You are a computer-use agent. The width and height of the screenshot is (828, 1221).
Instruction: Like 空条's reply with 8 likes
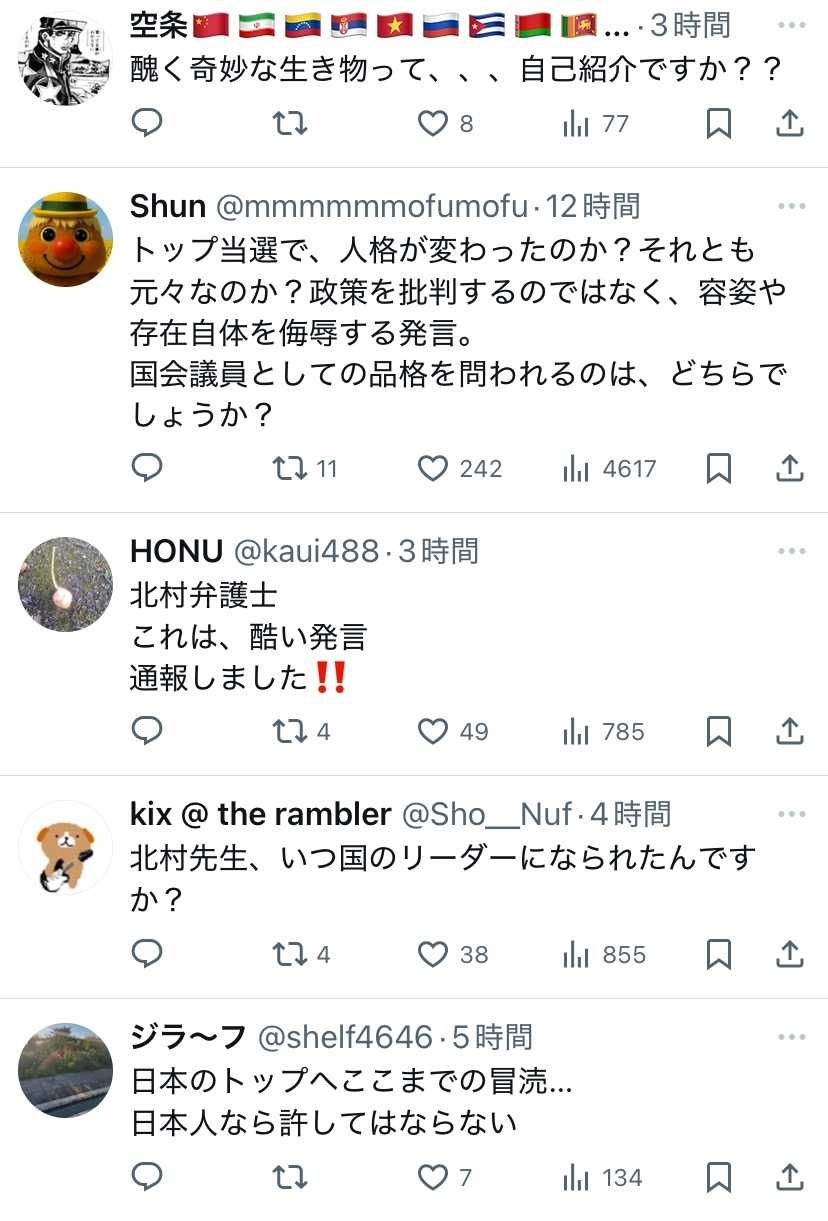click(432, 123)
